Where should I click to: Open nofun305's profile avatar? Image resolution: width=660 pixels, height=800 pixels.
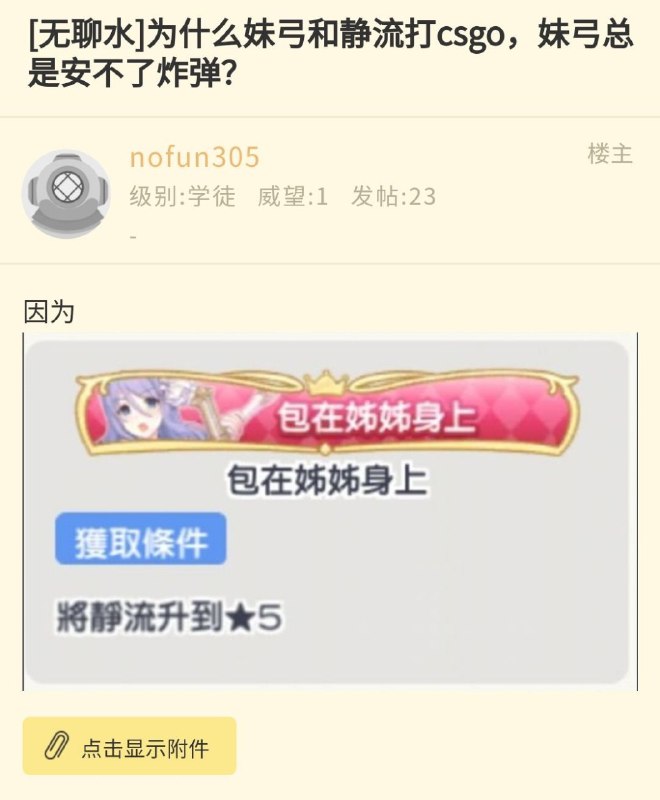coord(66,194)
